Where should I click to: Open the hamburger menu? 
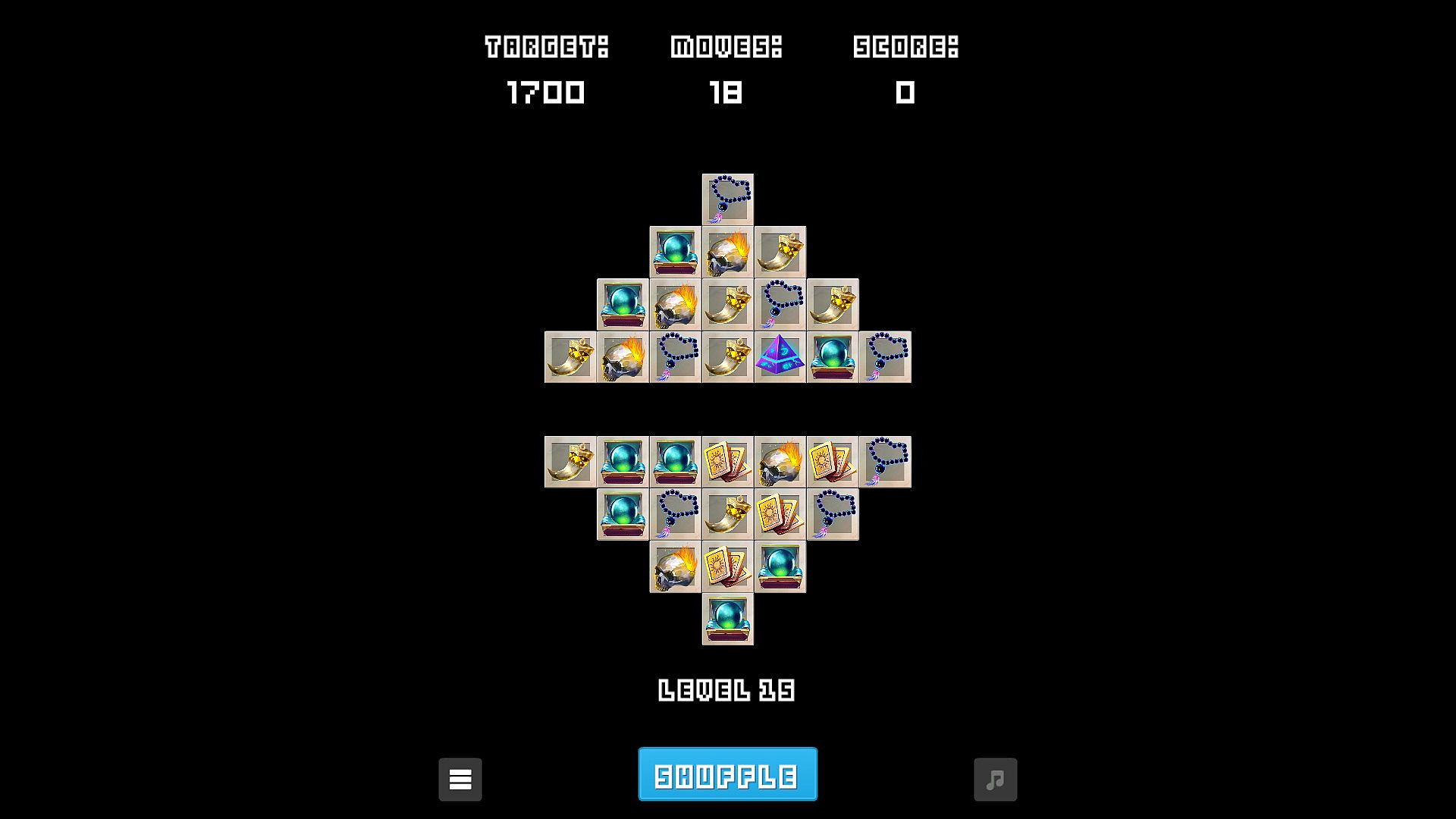tap(460, 780)
